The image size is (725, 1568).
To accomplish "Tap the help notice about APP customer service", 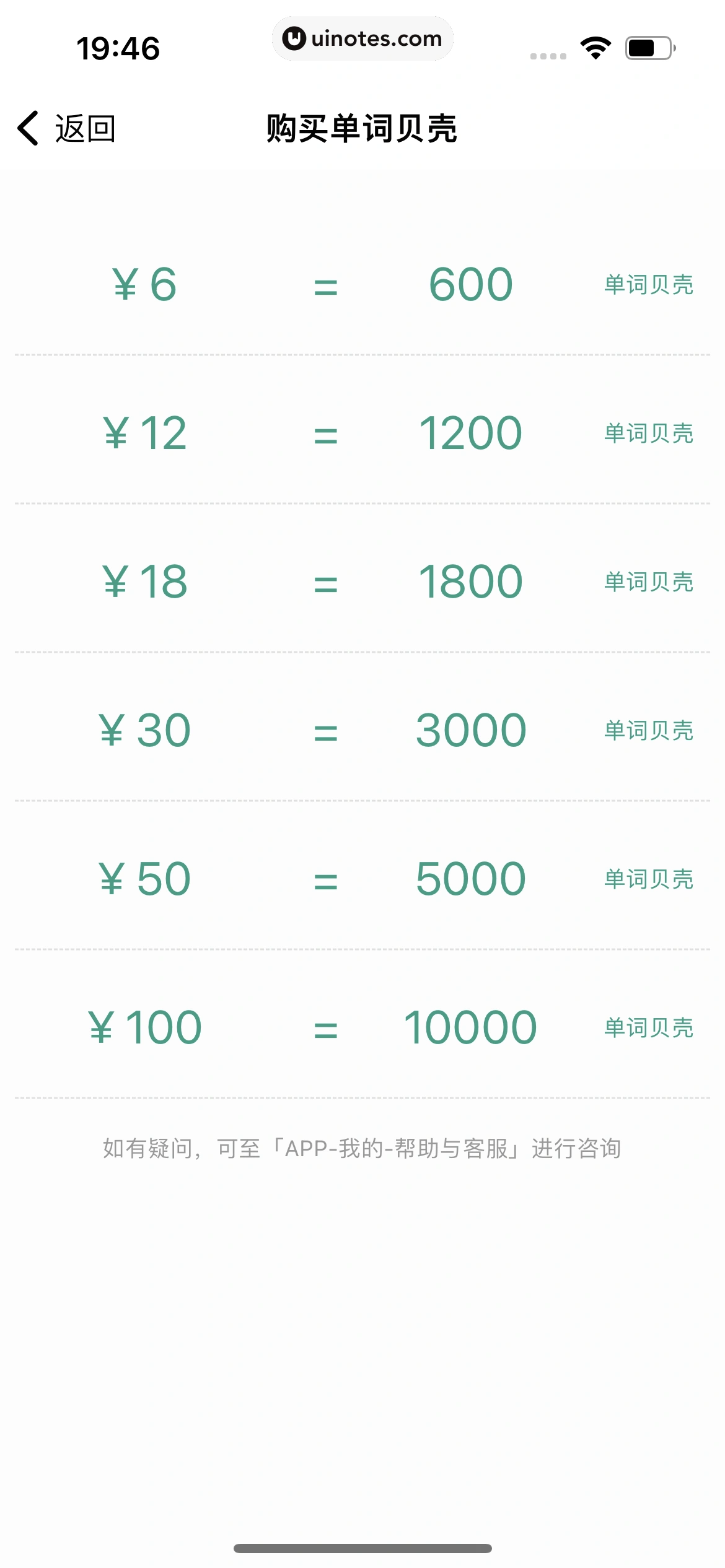I will (x=362, y=1144).
